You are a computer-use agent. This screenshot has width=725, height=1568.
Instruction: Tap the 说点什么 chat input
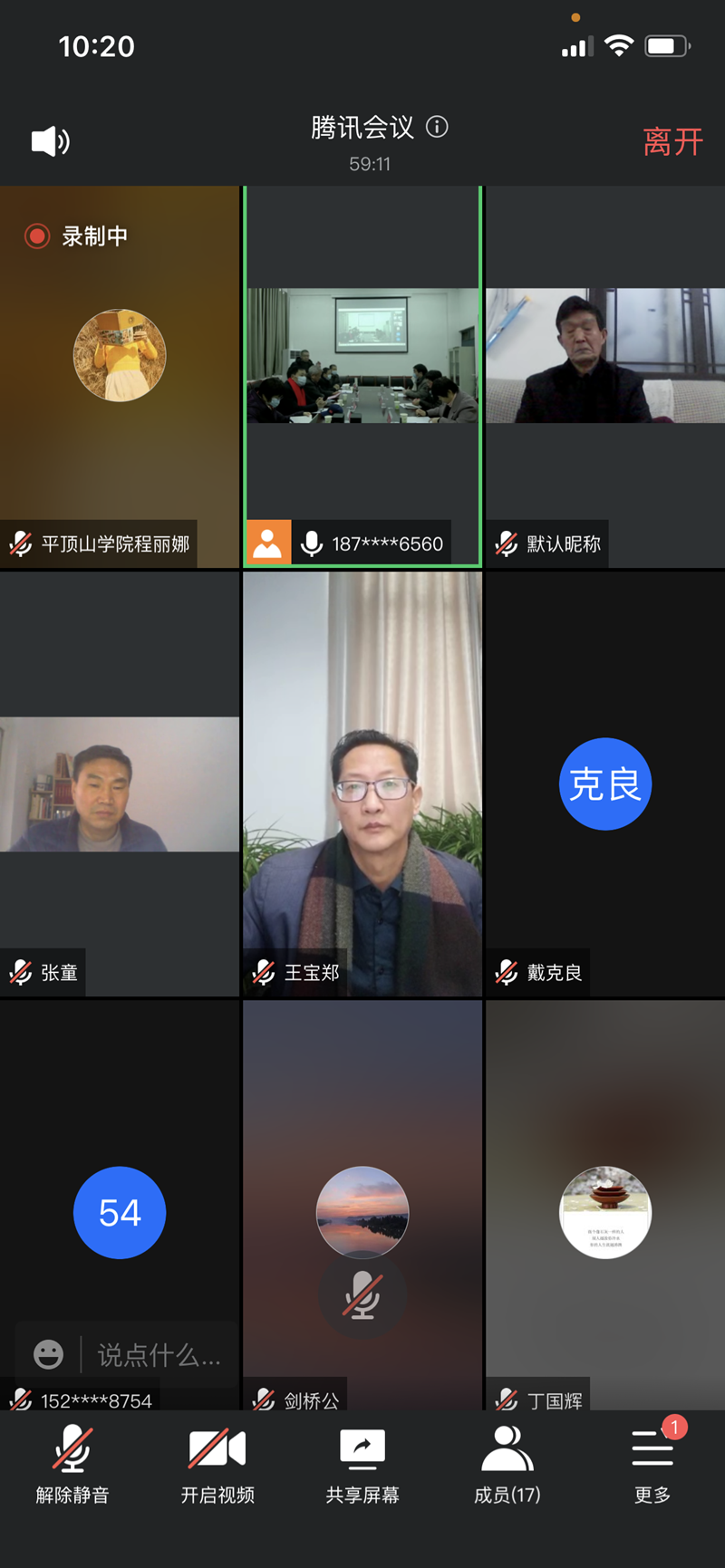coord(159,1355)
